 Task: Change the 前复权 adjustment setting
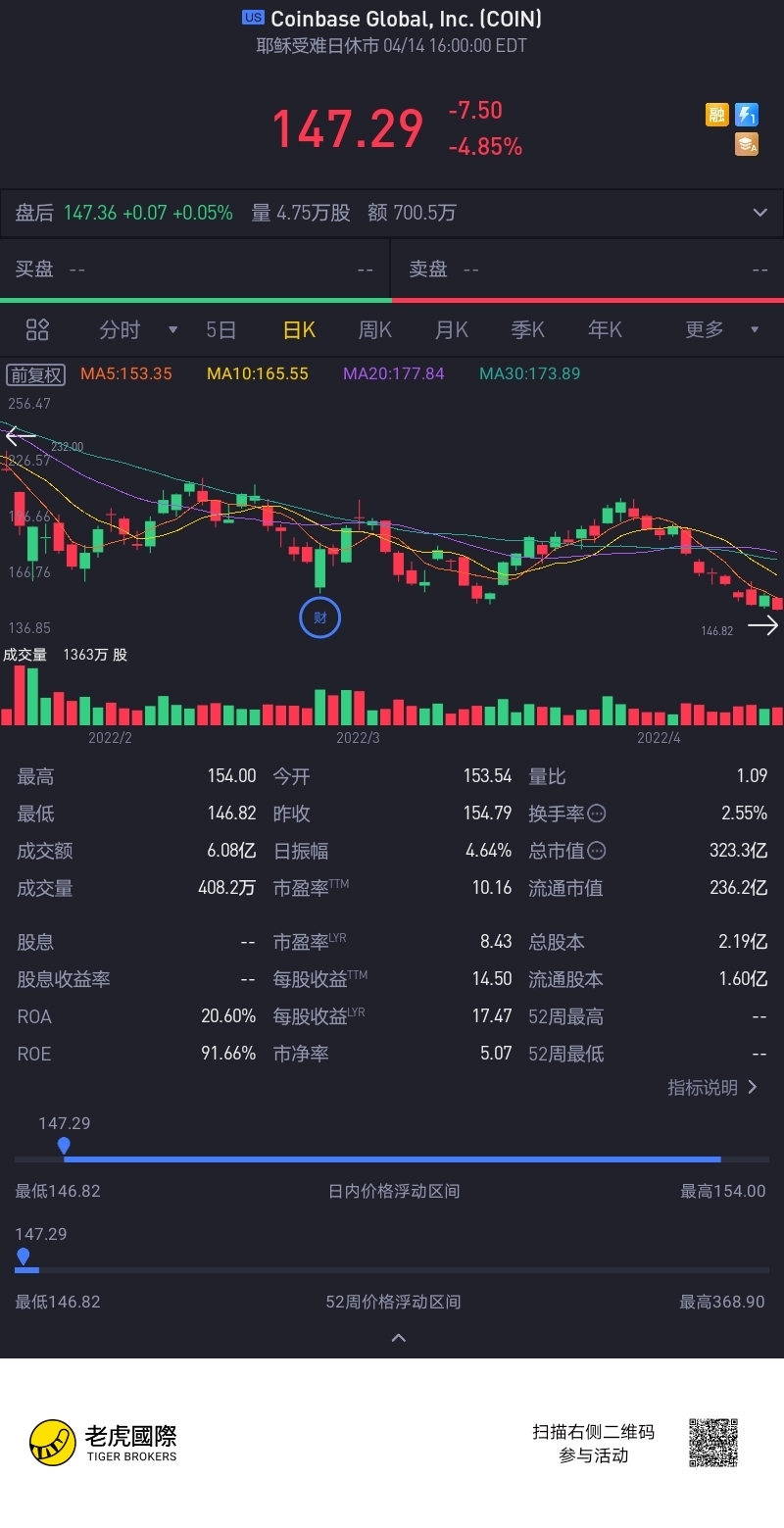pyautogui.click(x=36, y=374)
